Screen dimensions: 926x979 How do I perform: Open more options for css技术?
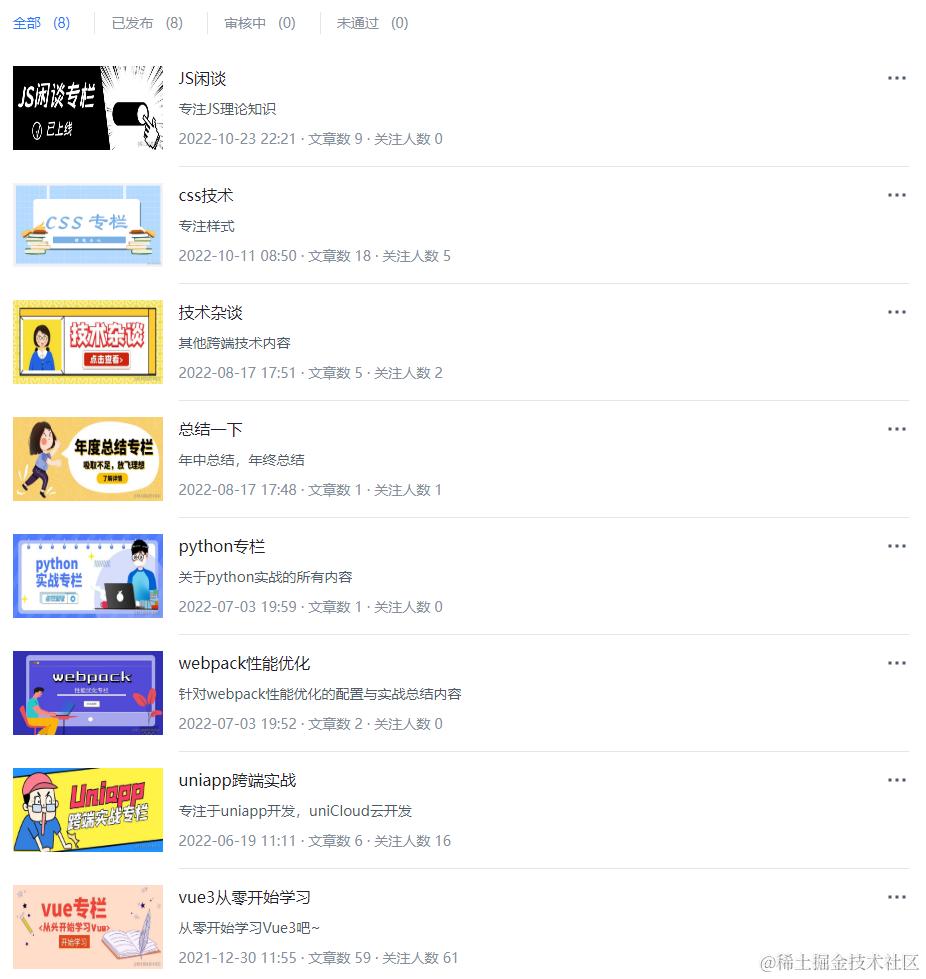pyautogui.click(x=897, y=195)
